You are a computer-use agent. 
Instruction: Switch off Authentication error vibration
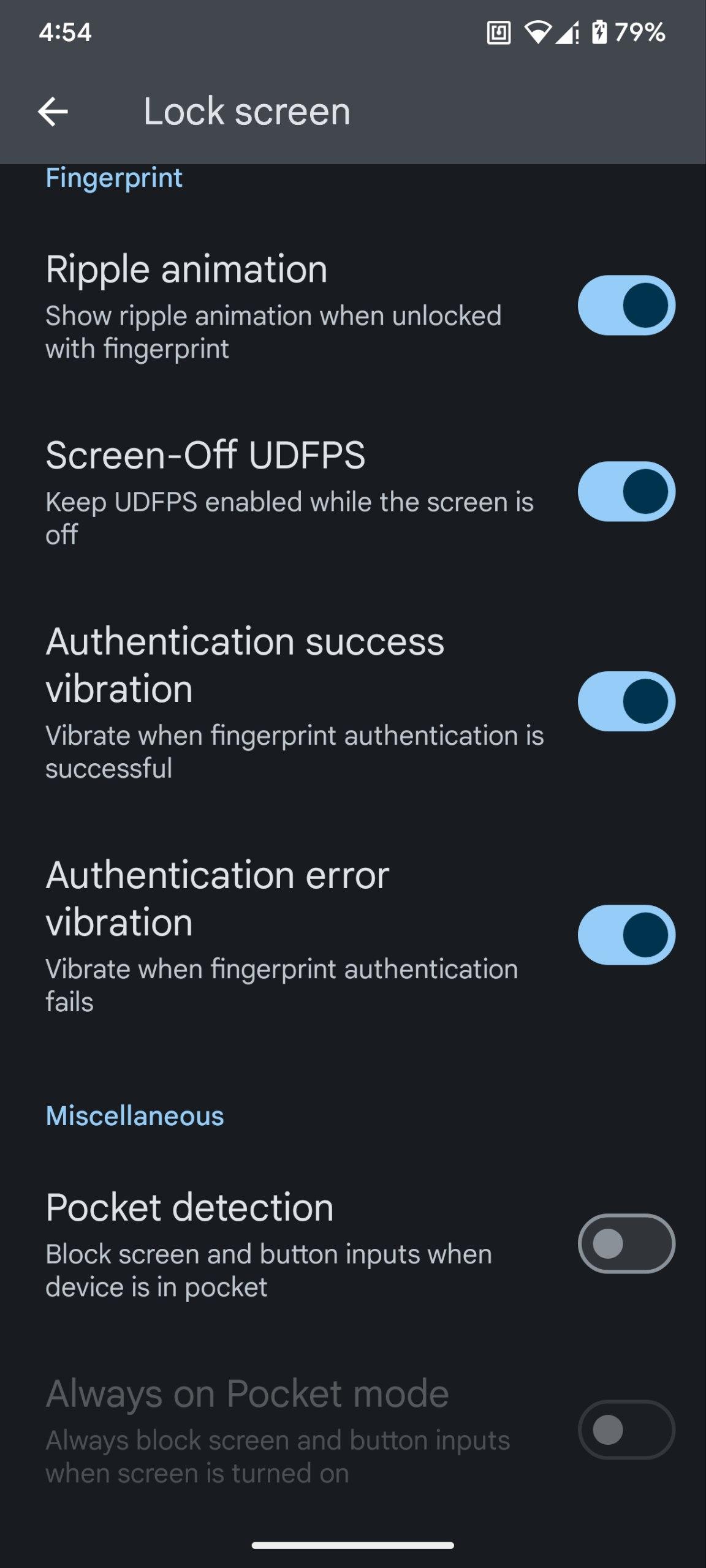[626, 935]
